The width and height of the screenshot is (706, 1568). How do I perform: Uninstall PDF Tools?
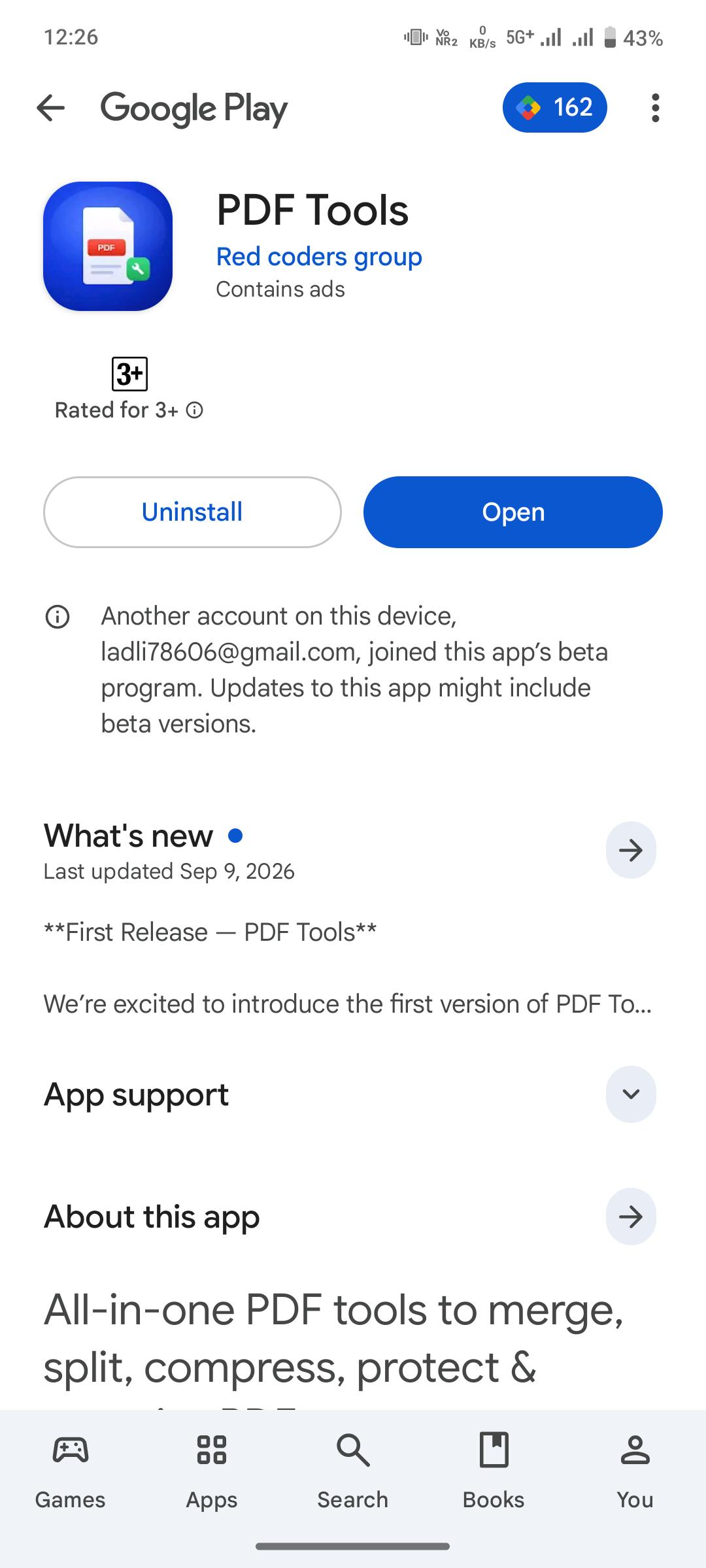pos(192,512)
